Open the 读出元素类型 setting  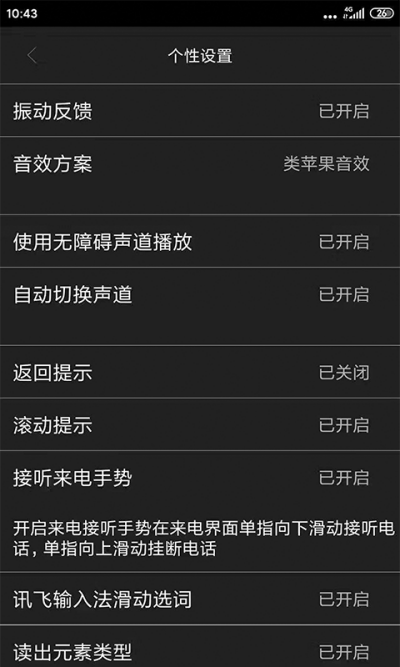[x=200, y=647]
